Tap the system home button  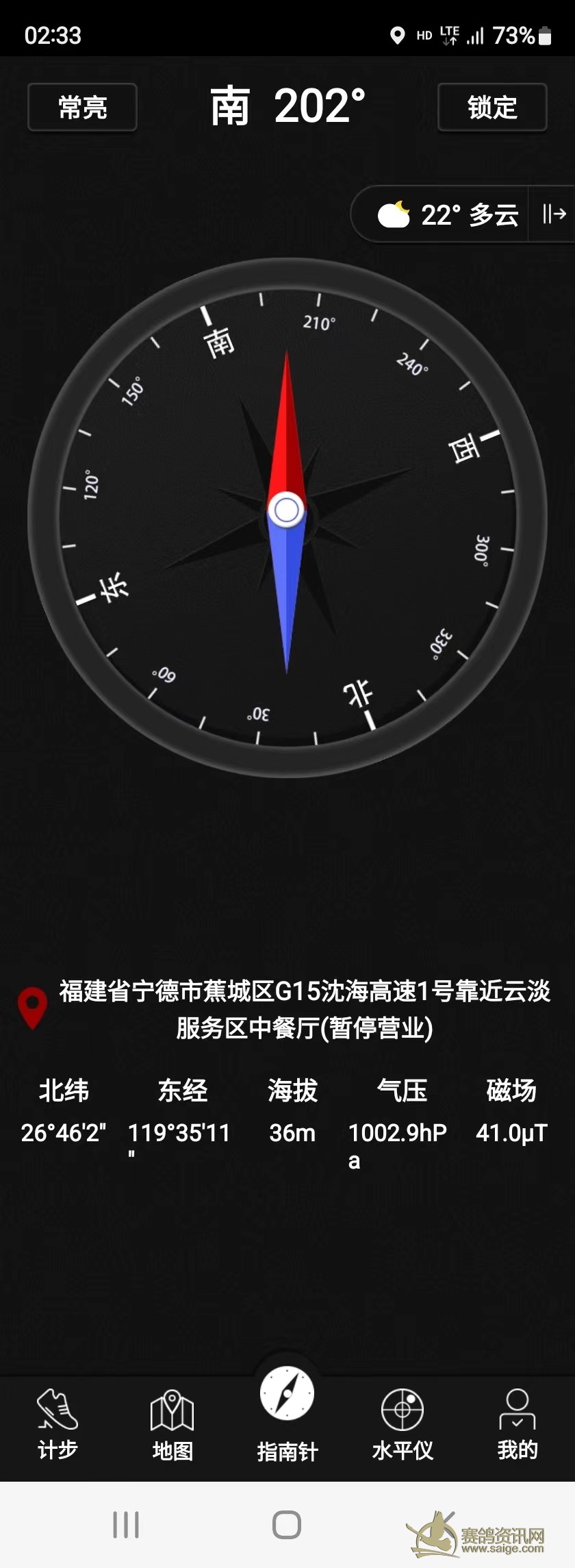click(287, 1526)
